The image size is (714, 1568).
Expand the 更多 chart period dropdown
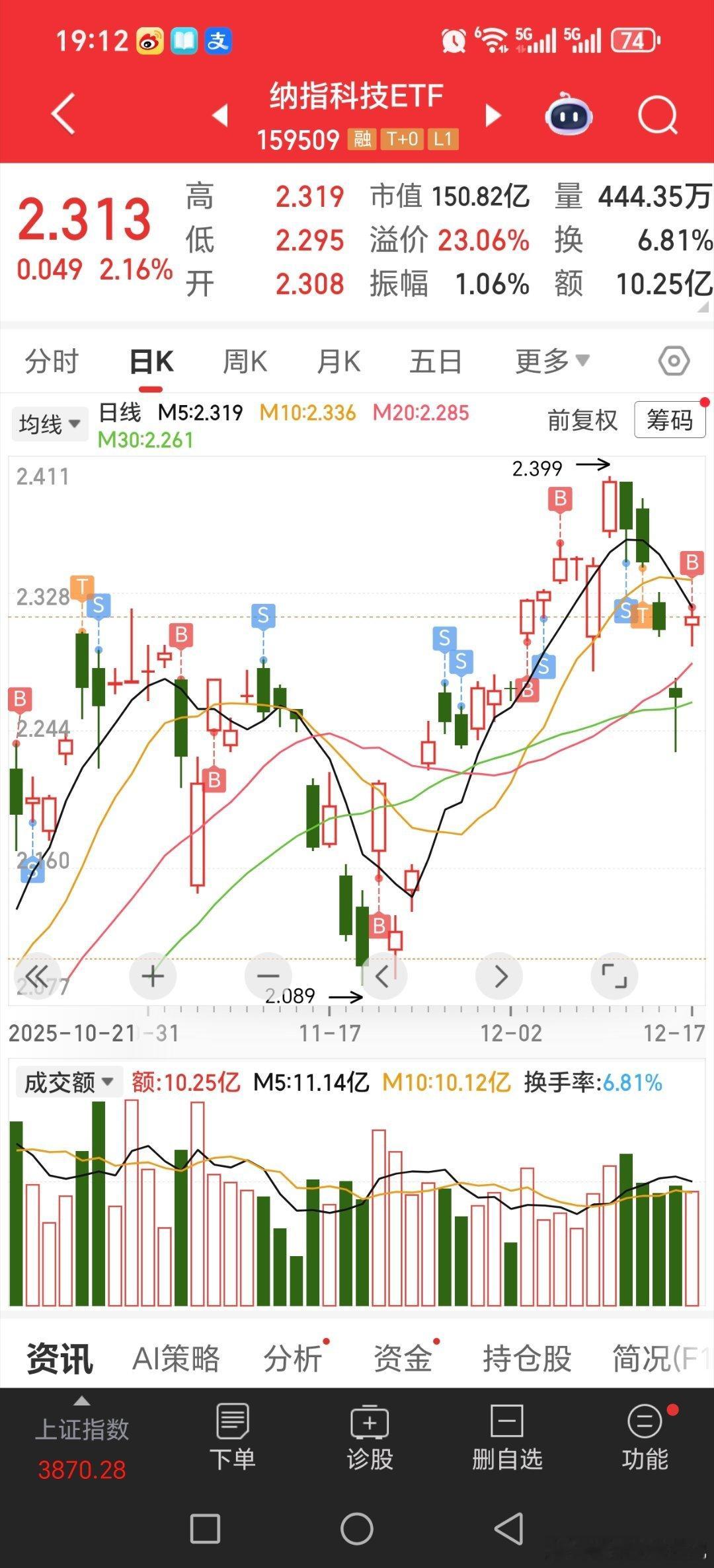click(551, 361)
